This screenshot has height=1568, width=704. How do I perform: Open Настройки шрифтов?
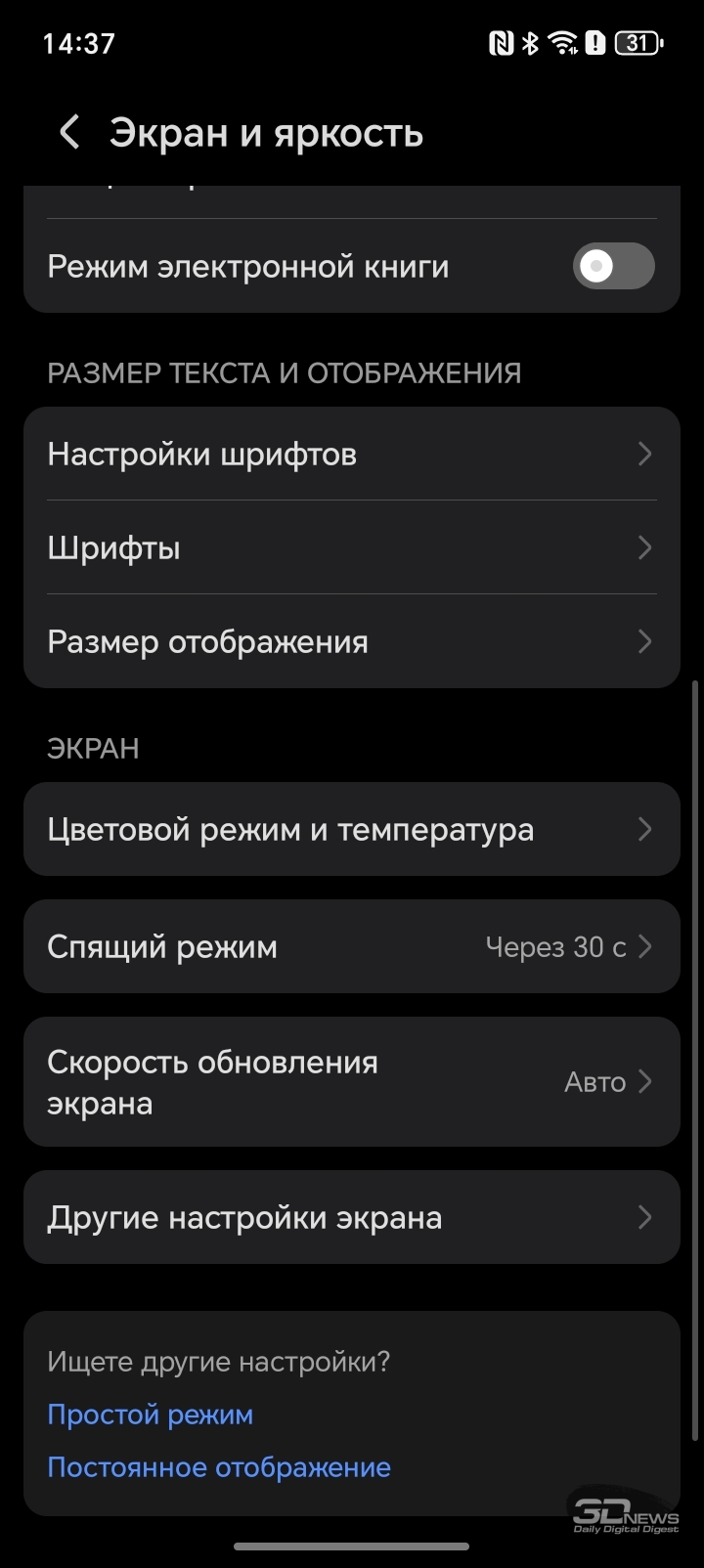pos(351,455)
